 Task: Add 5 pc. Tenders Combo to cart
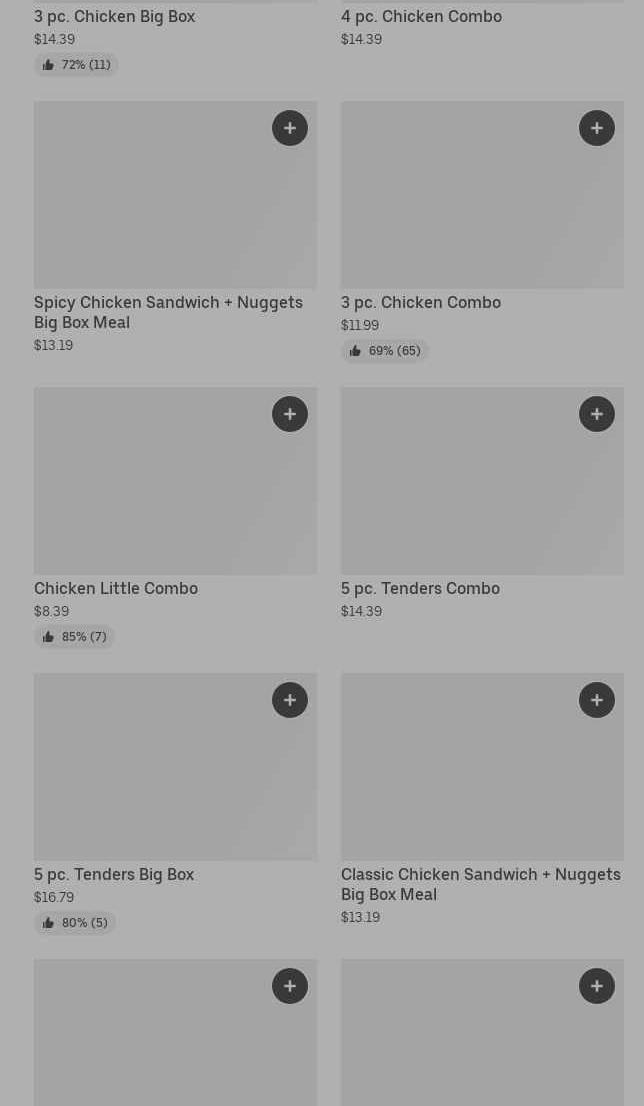click(597, 414)
